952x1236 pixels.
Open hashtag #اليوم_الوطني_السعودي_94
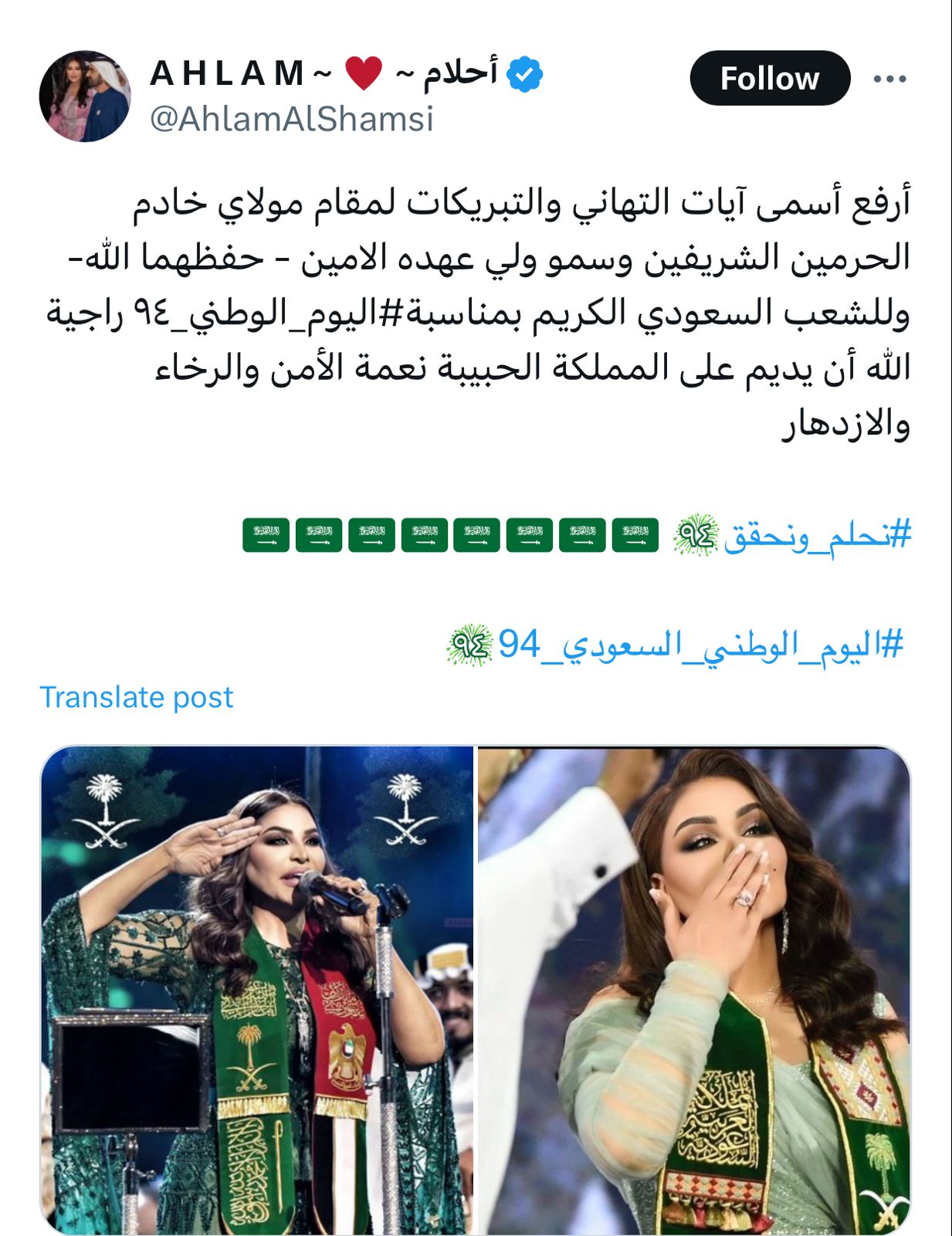click(700, 645)
